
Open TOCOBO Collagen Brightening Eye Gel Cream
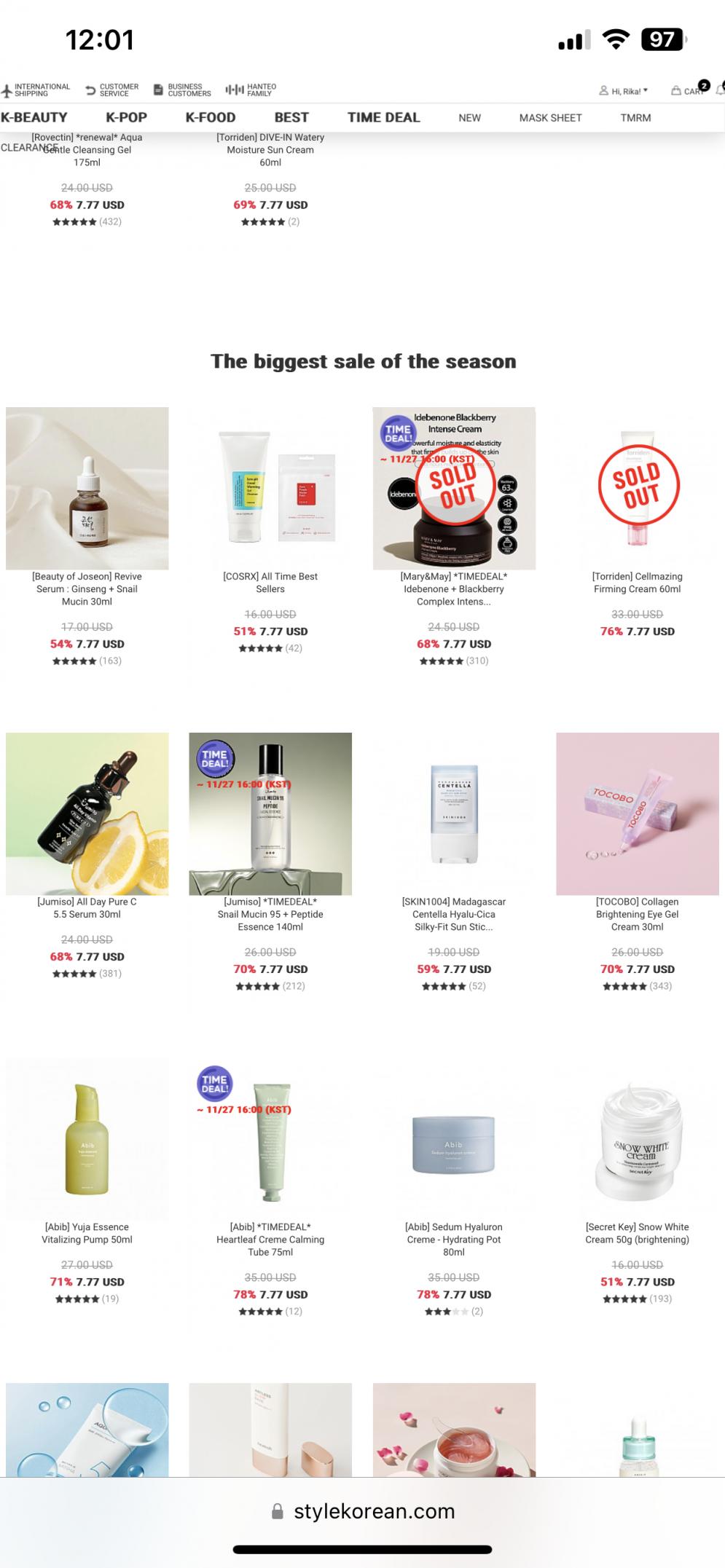click(638, 813)
